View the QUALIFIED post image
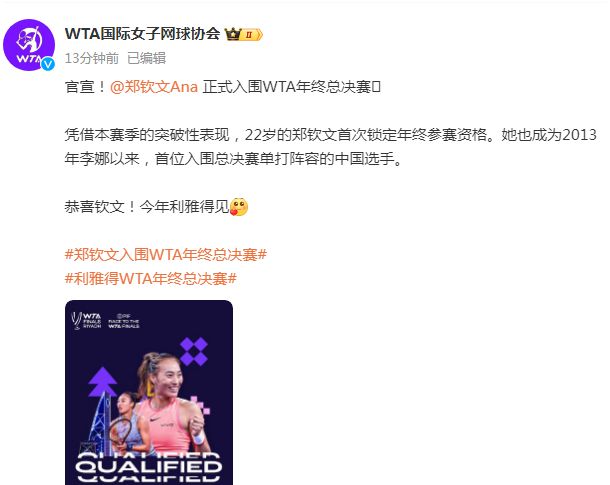Viewport: 610px width, 485px height. (x=149, y=392)
